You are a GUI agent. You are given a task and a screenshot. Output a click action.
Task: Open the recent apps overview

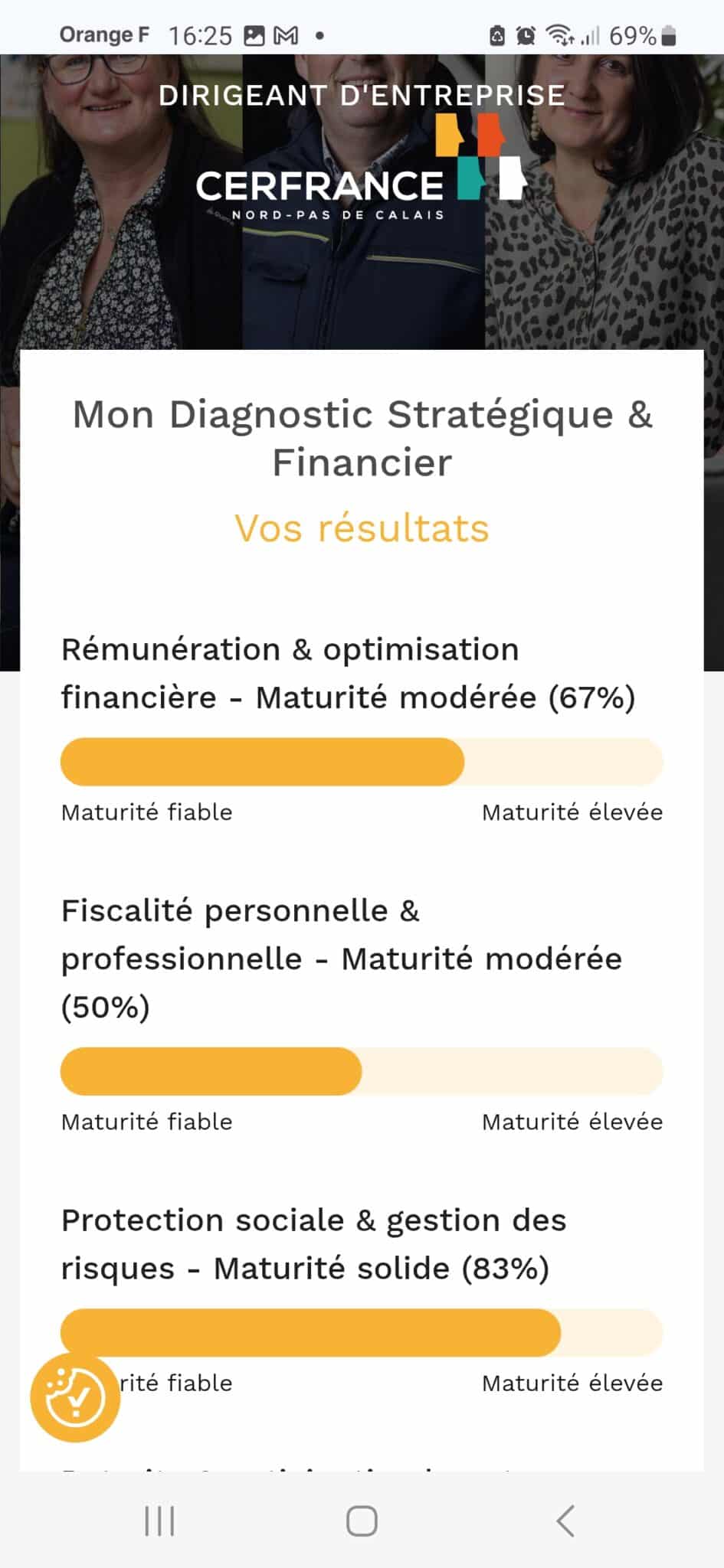(x=159, y=1521)
